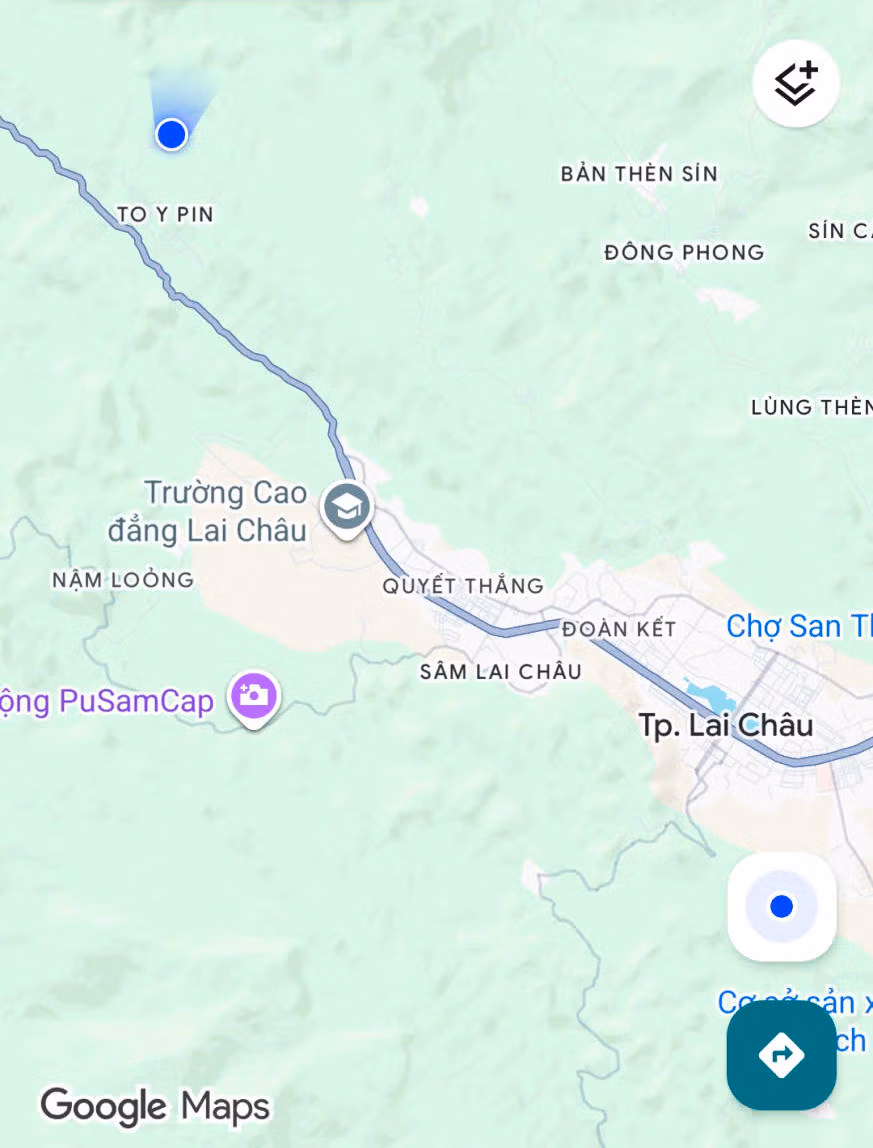
Task: Start directions with the blue arrow button
Action: (781, 1055)
